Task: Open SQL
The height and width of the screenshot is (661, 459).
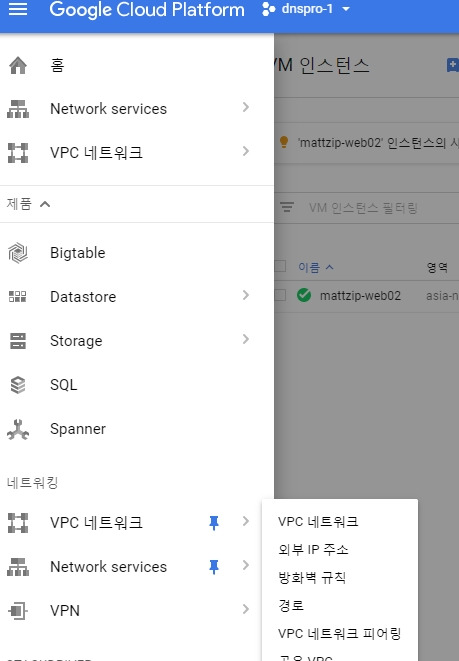Action: pos(137,385)
